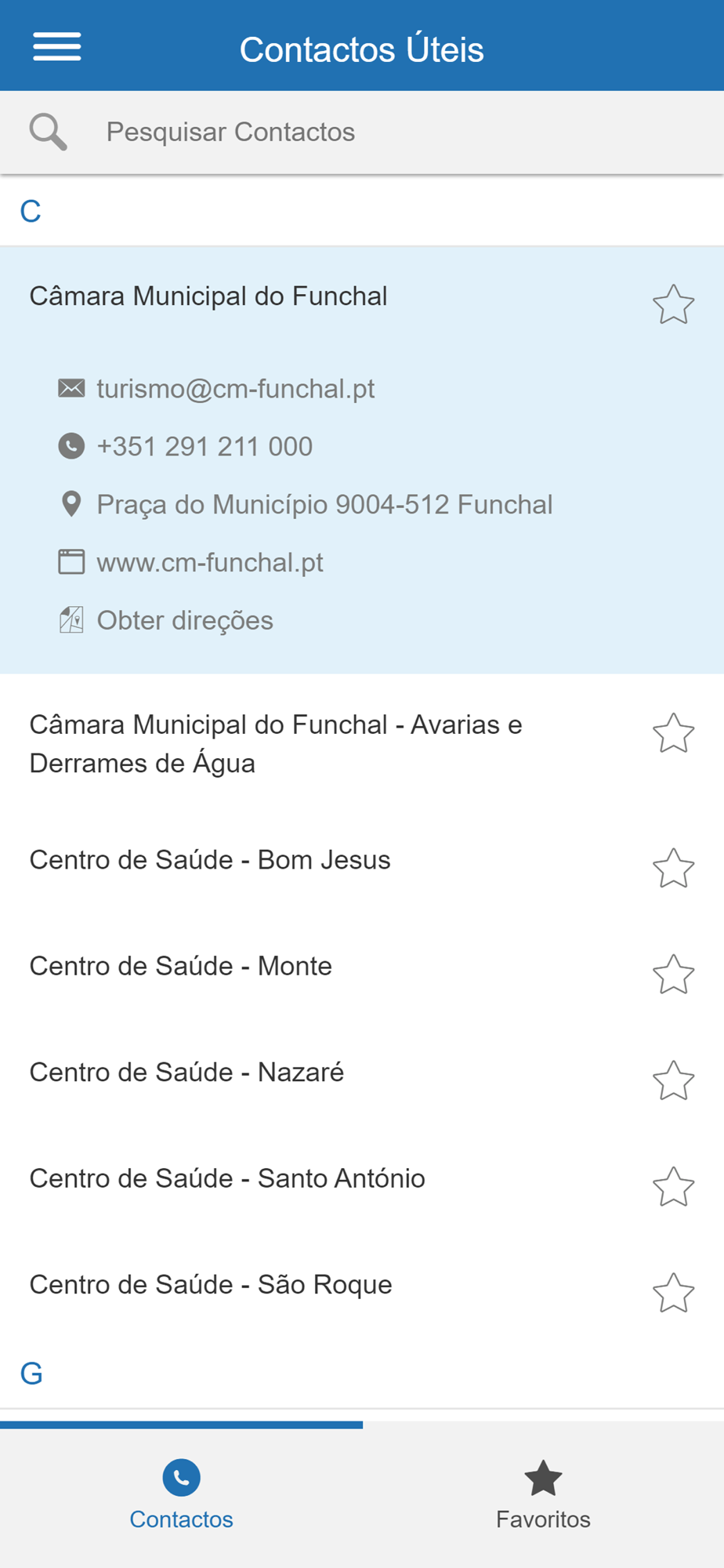The height and width of the screenshot is (1568, 724).
Task: Call +351 291 211 000
Action: coord(204,447)
